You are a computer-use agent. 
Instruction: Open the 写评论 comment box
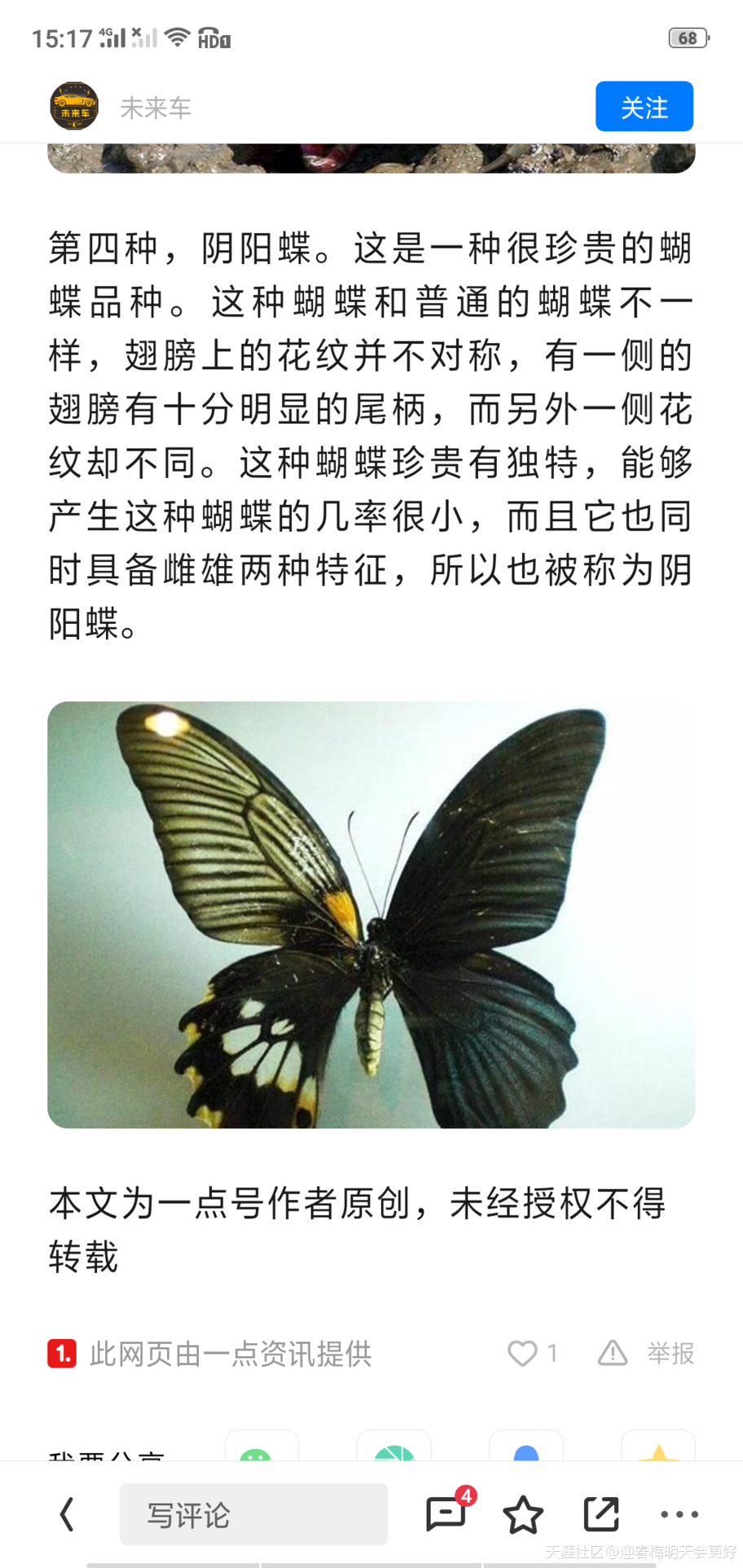(x=253, y=1514)
